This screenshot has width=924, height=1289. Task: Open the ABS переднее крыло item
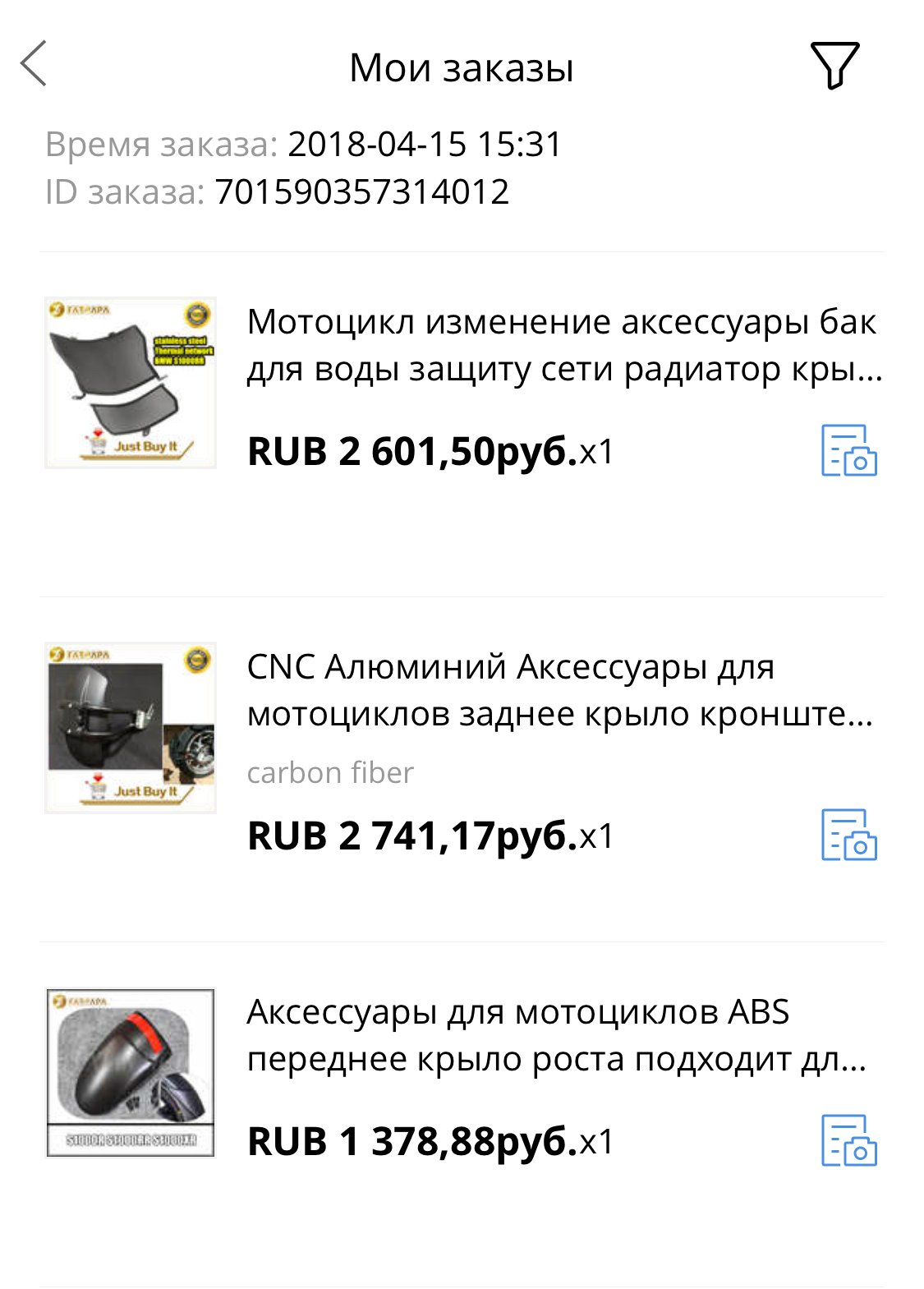[557, 1035]
